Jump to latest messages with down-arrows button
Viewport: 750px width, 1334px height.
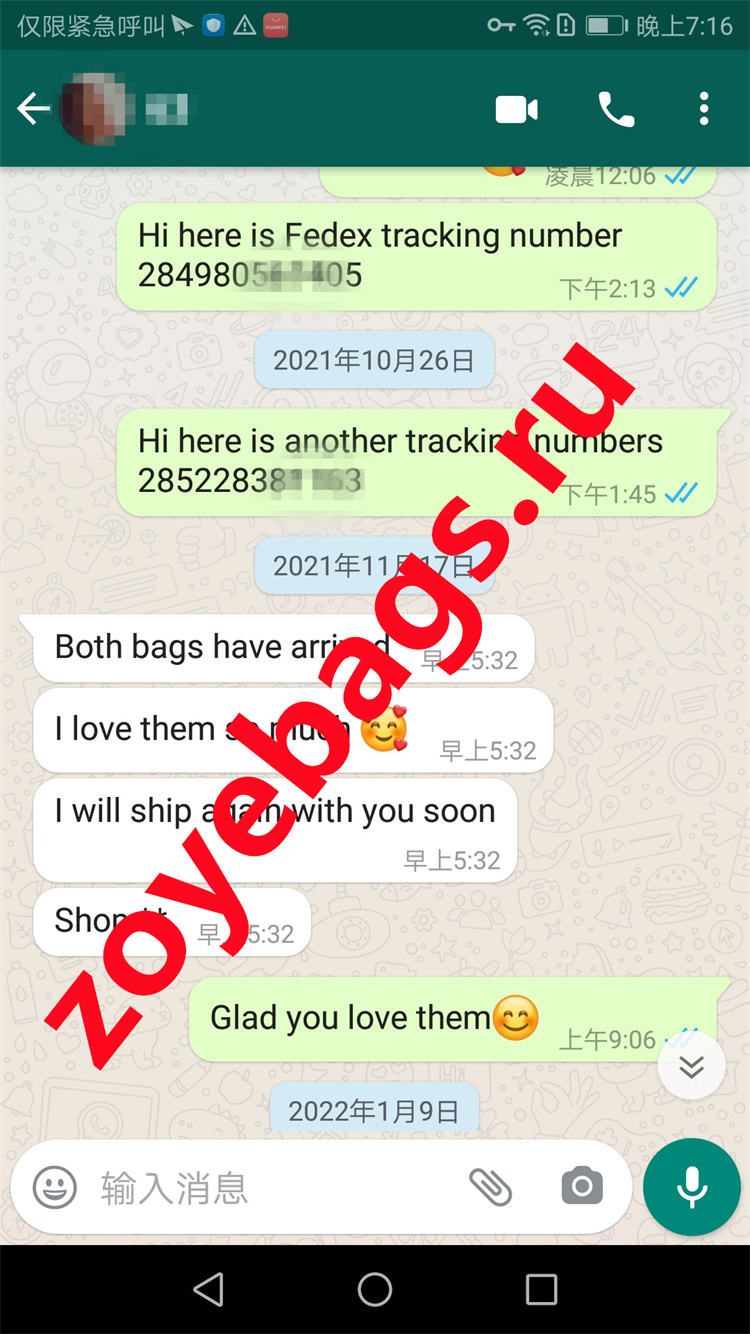click(691, 1066)
